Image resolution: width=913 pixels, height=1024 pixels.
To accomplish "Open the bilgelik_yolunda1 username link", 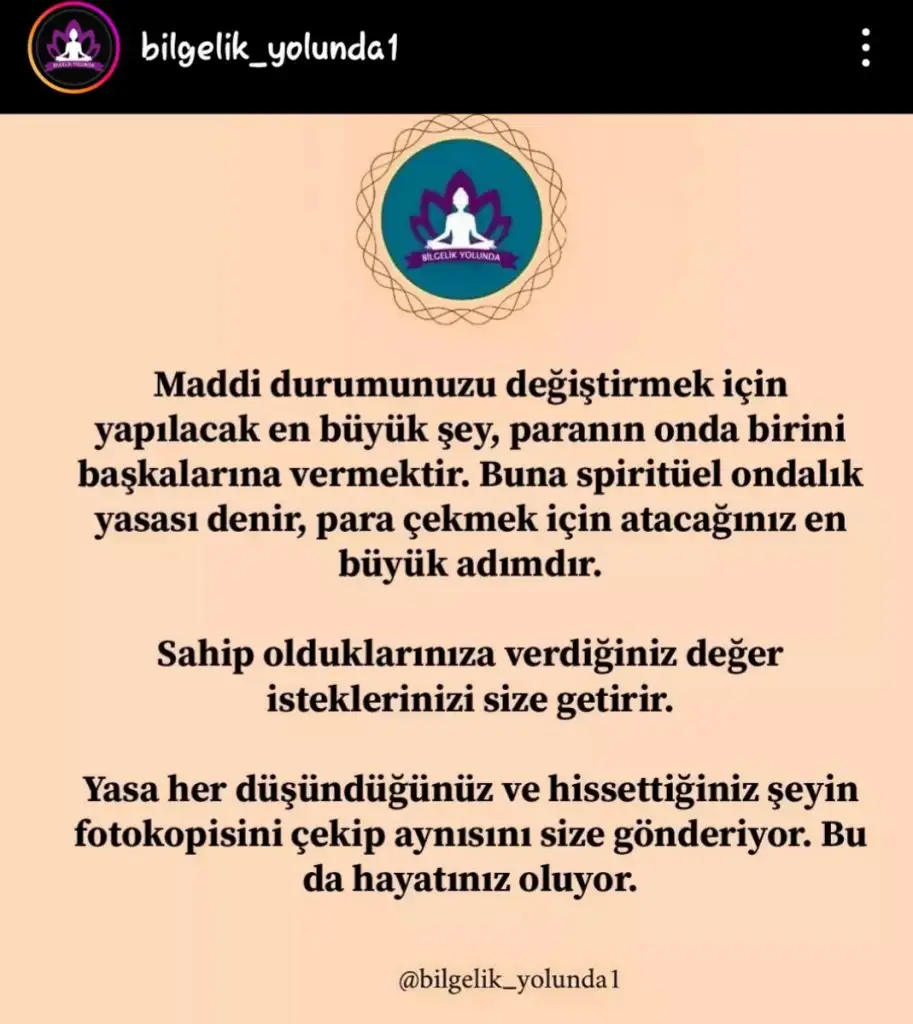I will coord(270,49).
